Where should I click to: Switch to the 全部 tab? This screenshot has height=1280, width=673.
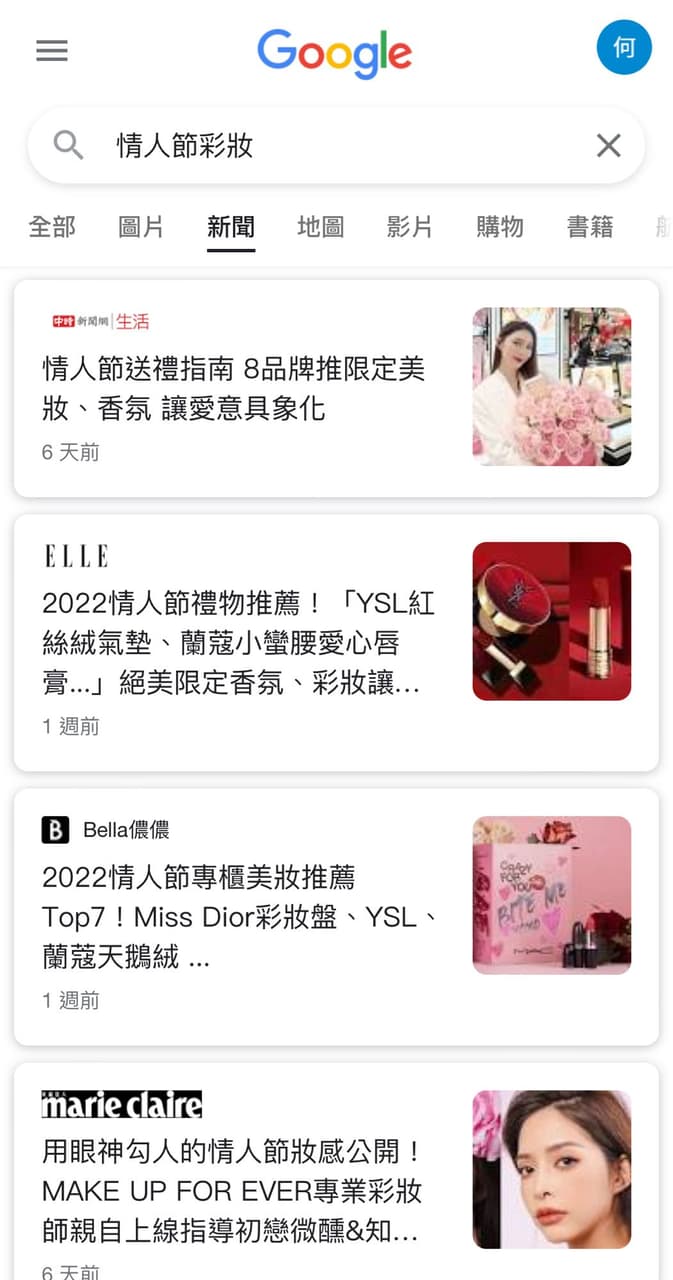(x=52, y=227)
